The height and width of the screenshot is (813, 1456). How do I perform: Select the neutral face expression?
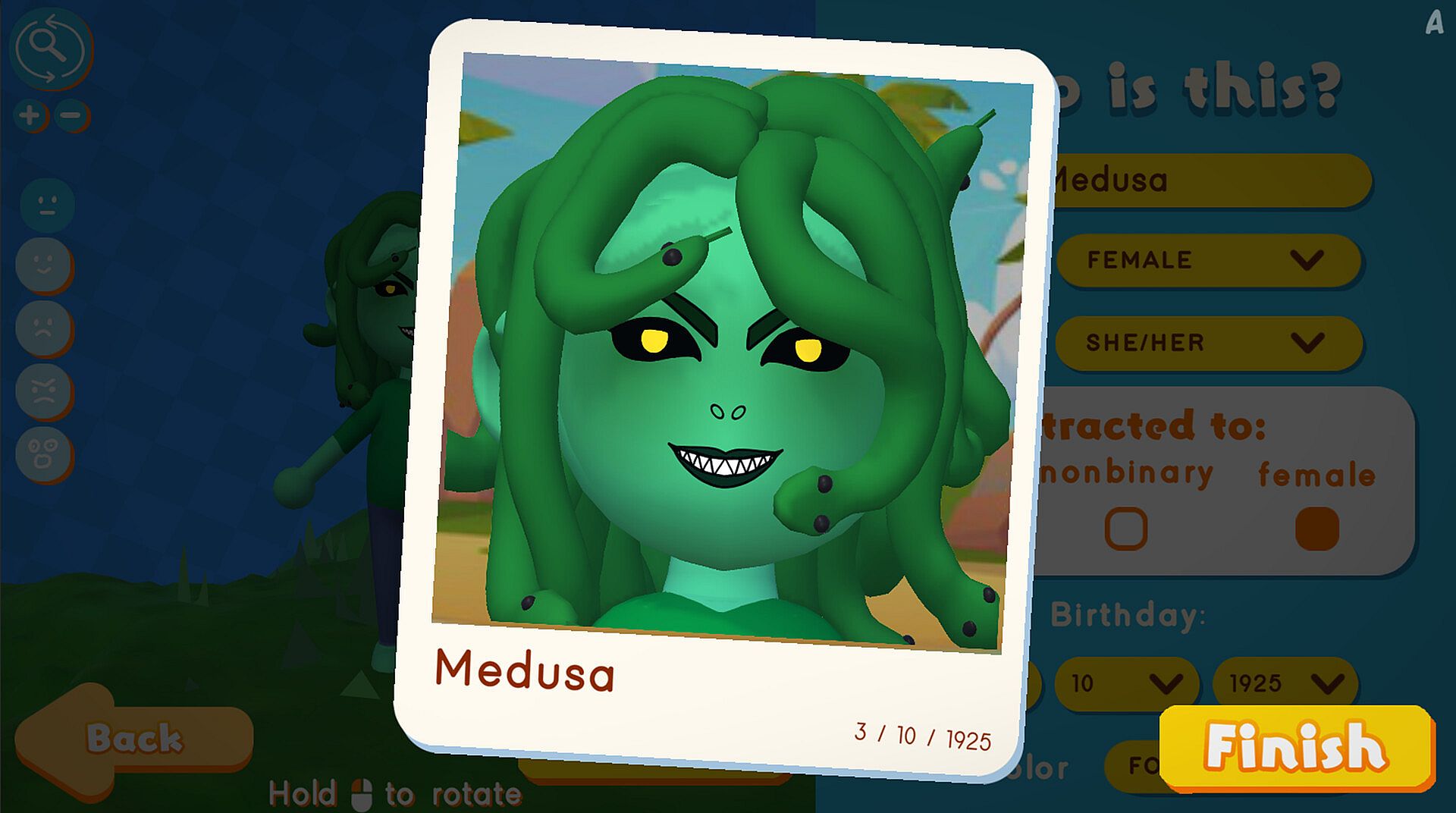(47, 205)
